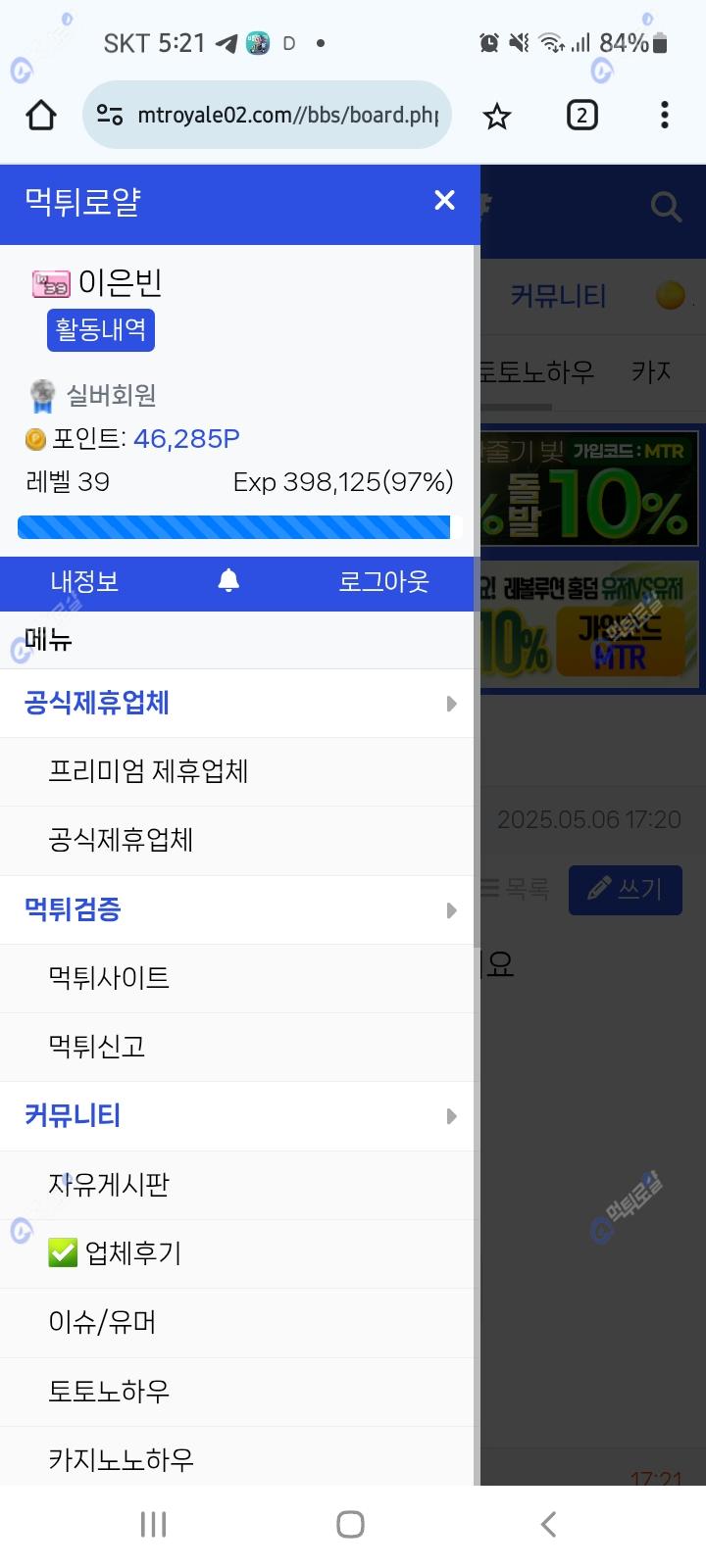Open 먹튀신고 board
706x1568 pixels.
pos(97,1047)
